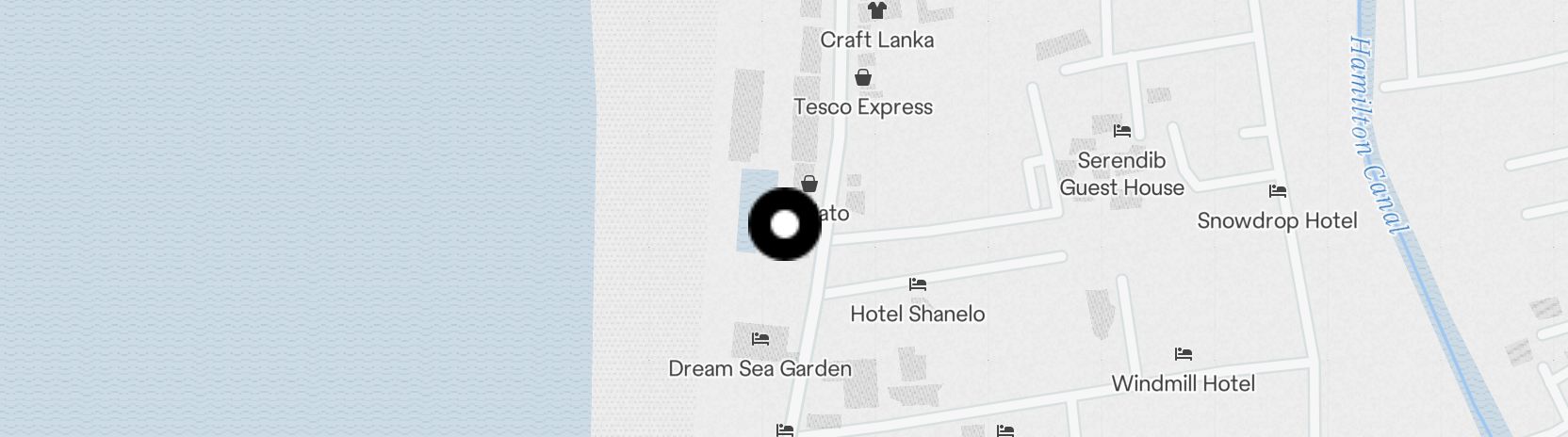Open the Windmill Hotel place marker
The width and height of the screenshot is (1568, 437).
1184,354
